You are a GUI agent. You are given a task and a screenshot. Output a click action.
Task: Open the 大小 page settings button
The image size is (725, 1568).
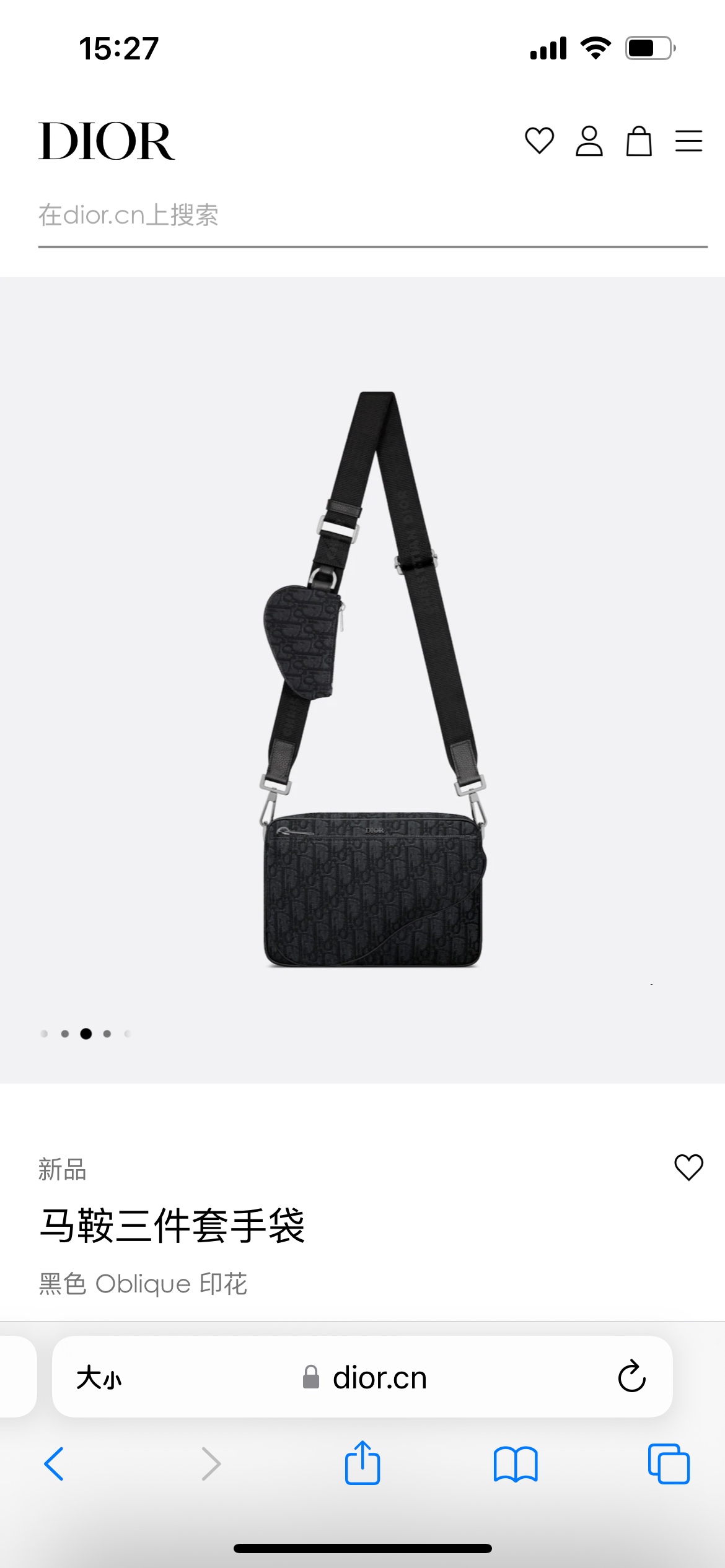[99, 1378]
